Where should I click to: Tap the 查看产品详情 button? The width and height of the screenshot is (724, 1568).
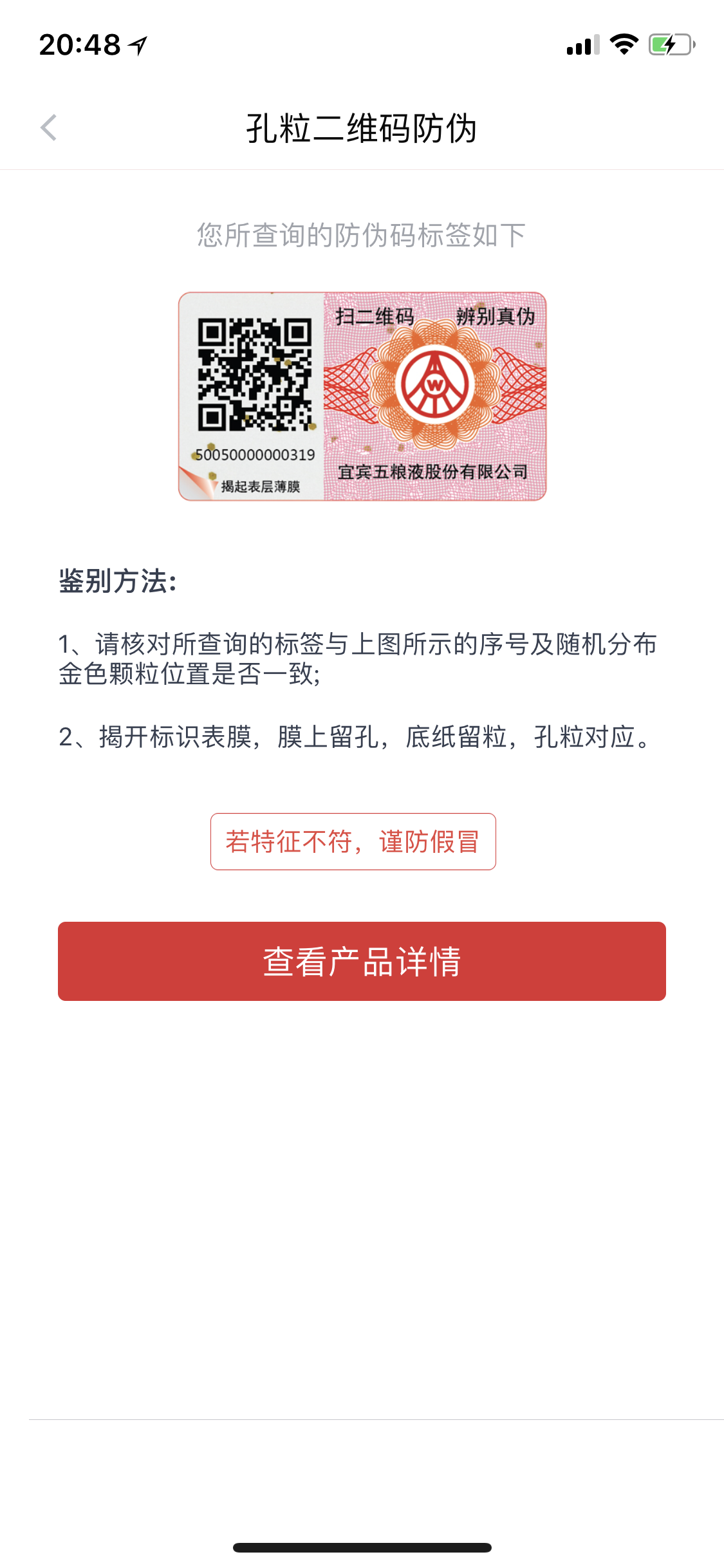[x=362, y=961]
